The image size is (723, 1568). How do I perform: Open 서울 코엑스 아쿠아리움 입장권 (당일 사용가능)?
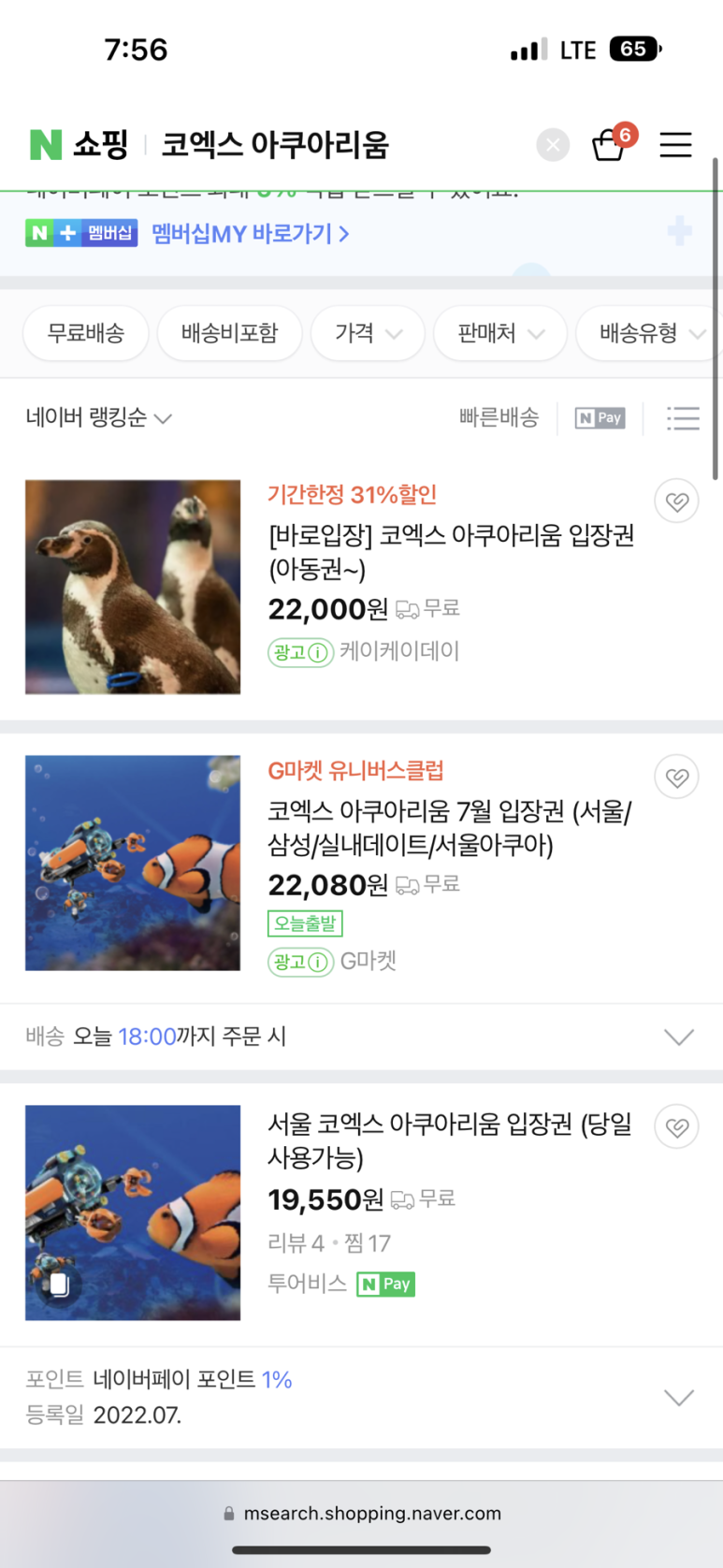(x=450, y=1140)
